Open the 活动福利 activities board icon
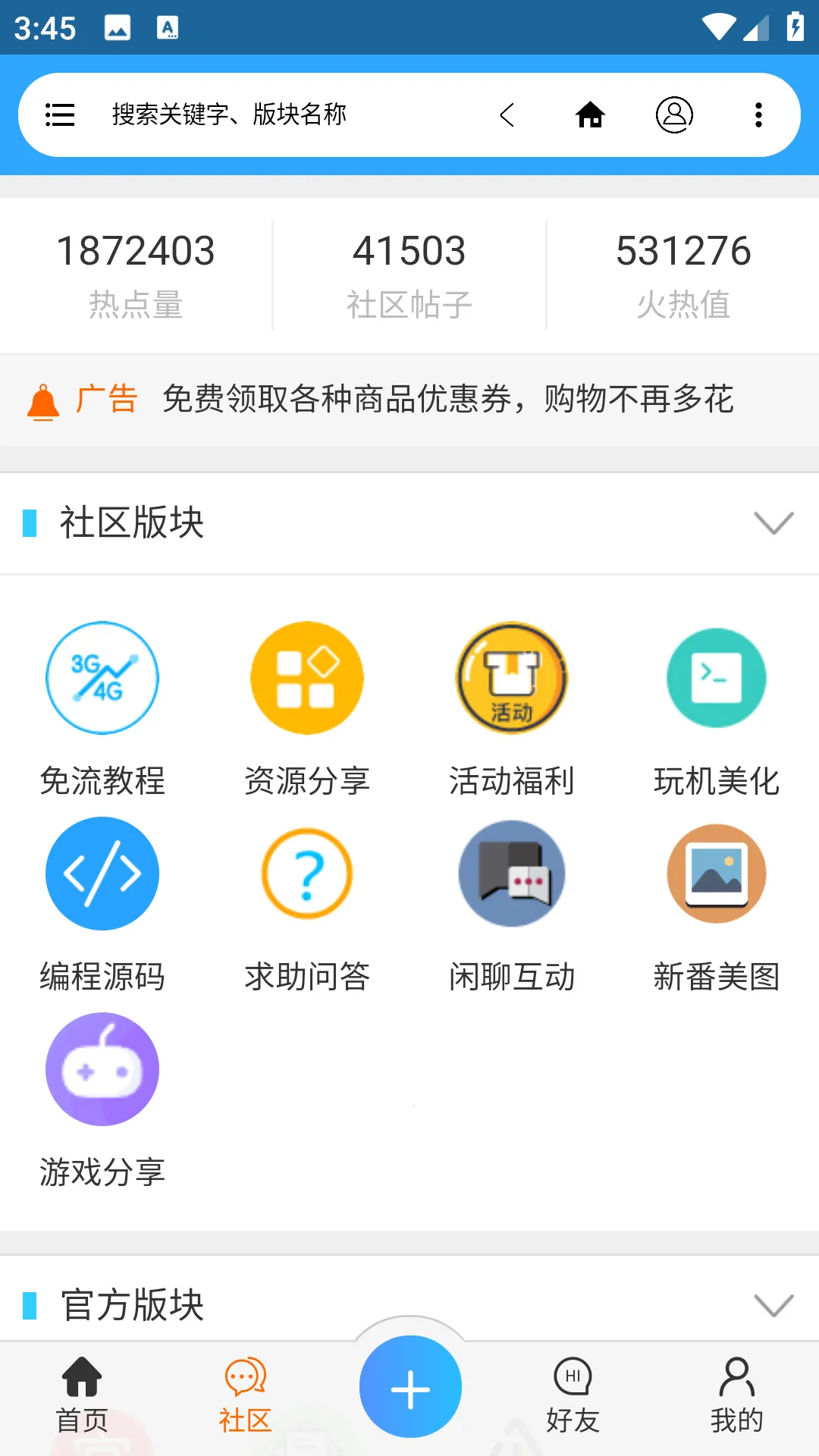The image size is (819, 1456). click(x=512, y=677)
